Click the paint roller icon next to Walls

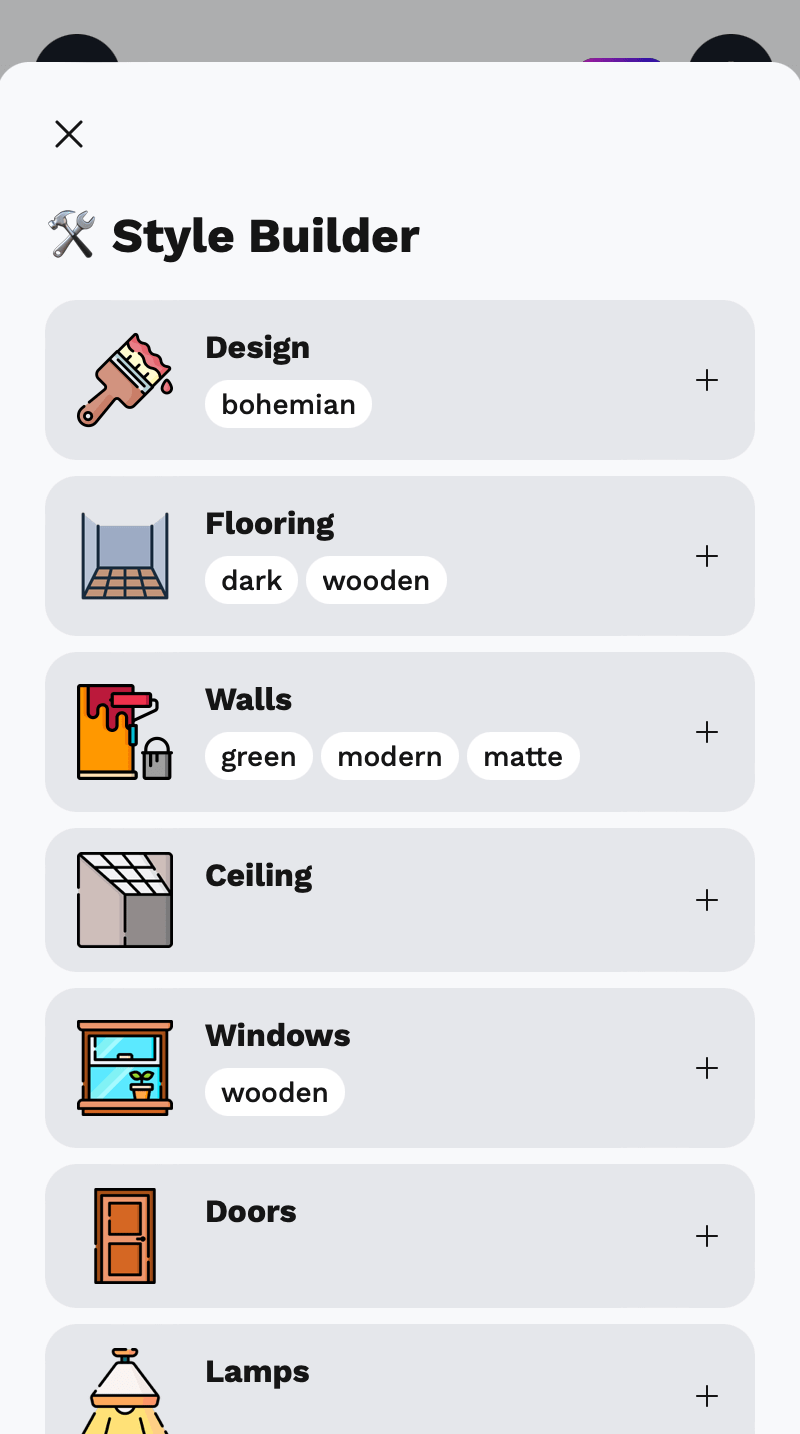click(124, 732)
